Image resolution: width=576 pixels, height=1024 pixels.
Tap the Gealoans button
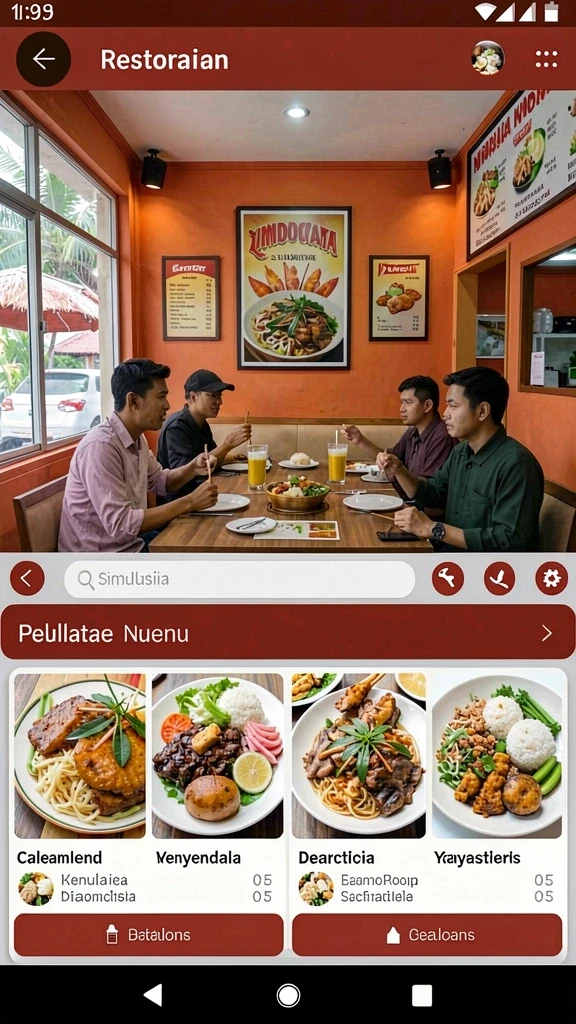click(x=427, y=935)
